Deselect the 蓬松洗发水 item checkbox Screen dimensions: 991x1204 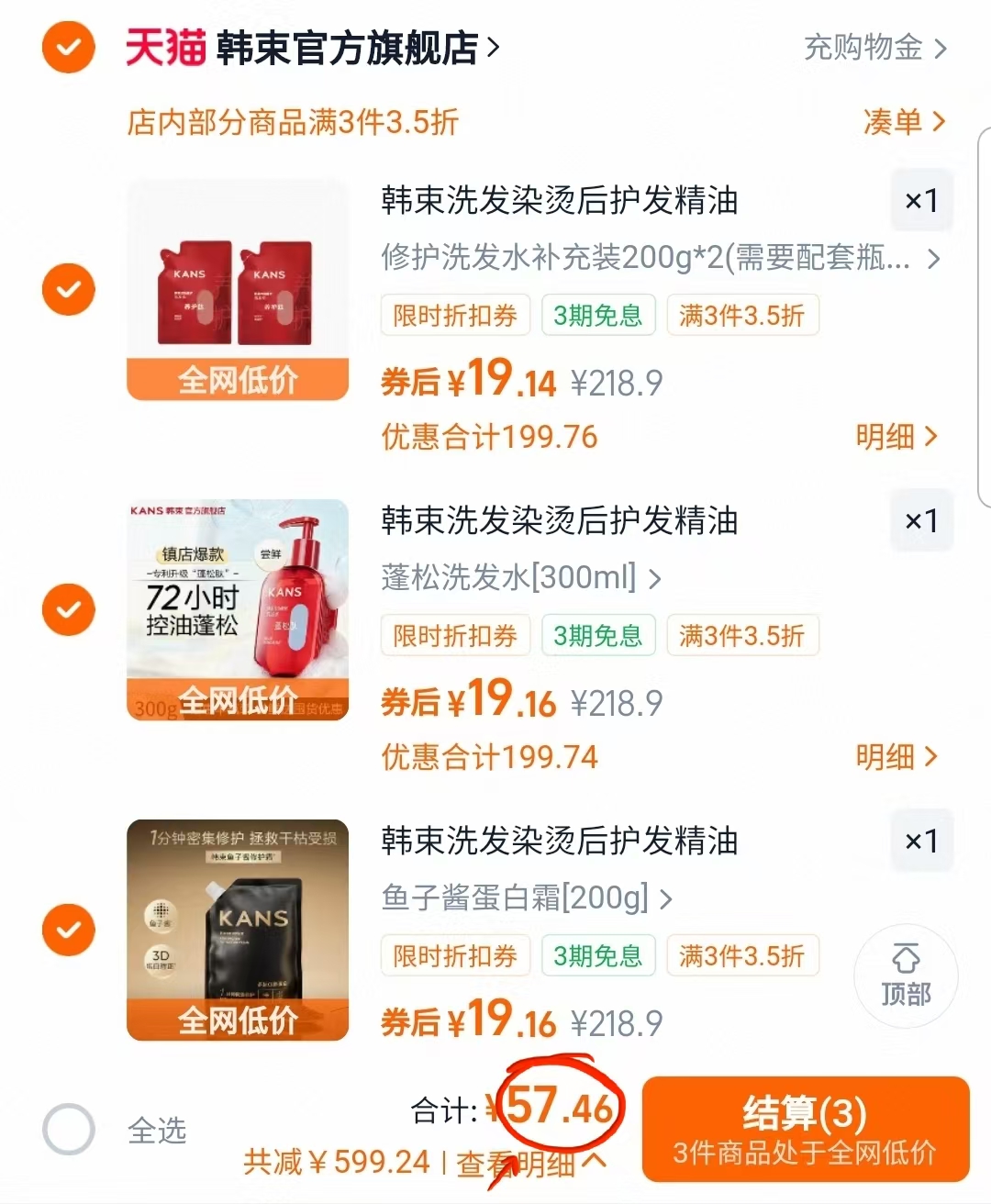point(68,609)
